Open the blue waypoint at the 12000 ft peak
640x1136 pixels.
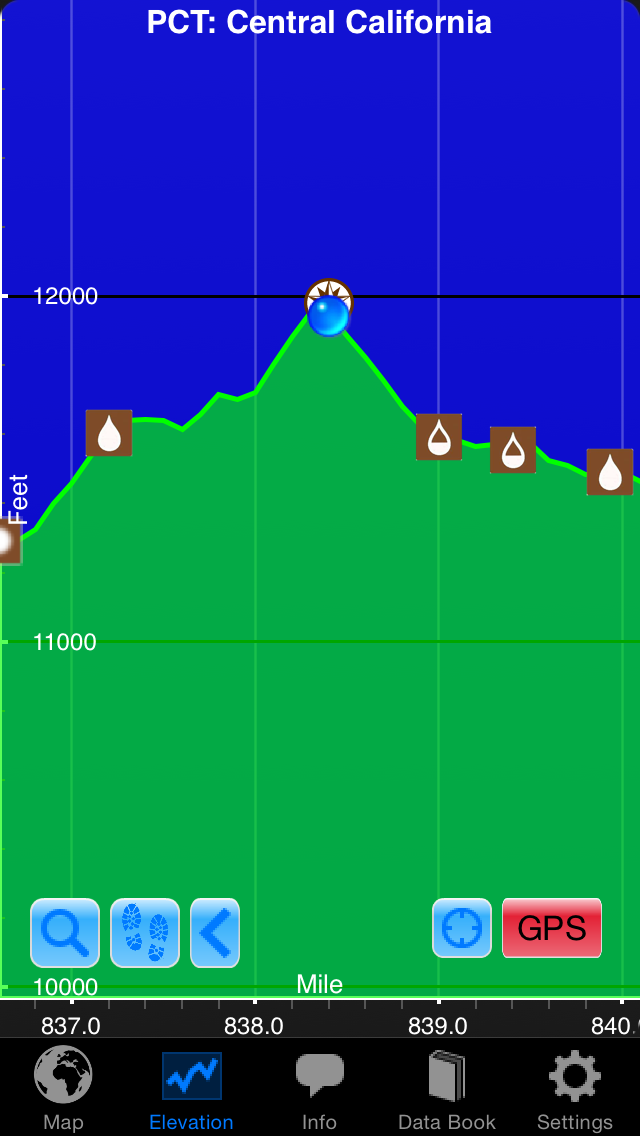(329, 316)
